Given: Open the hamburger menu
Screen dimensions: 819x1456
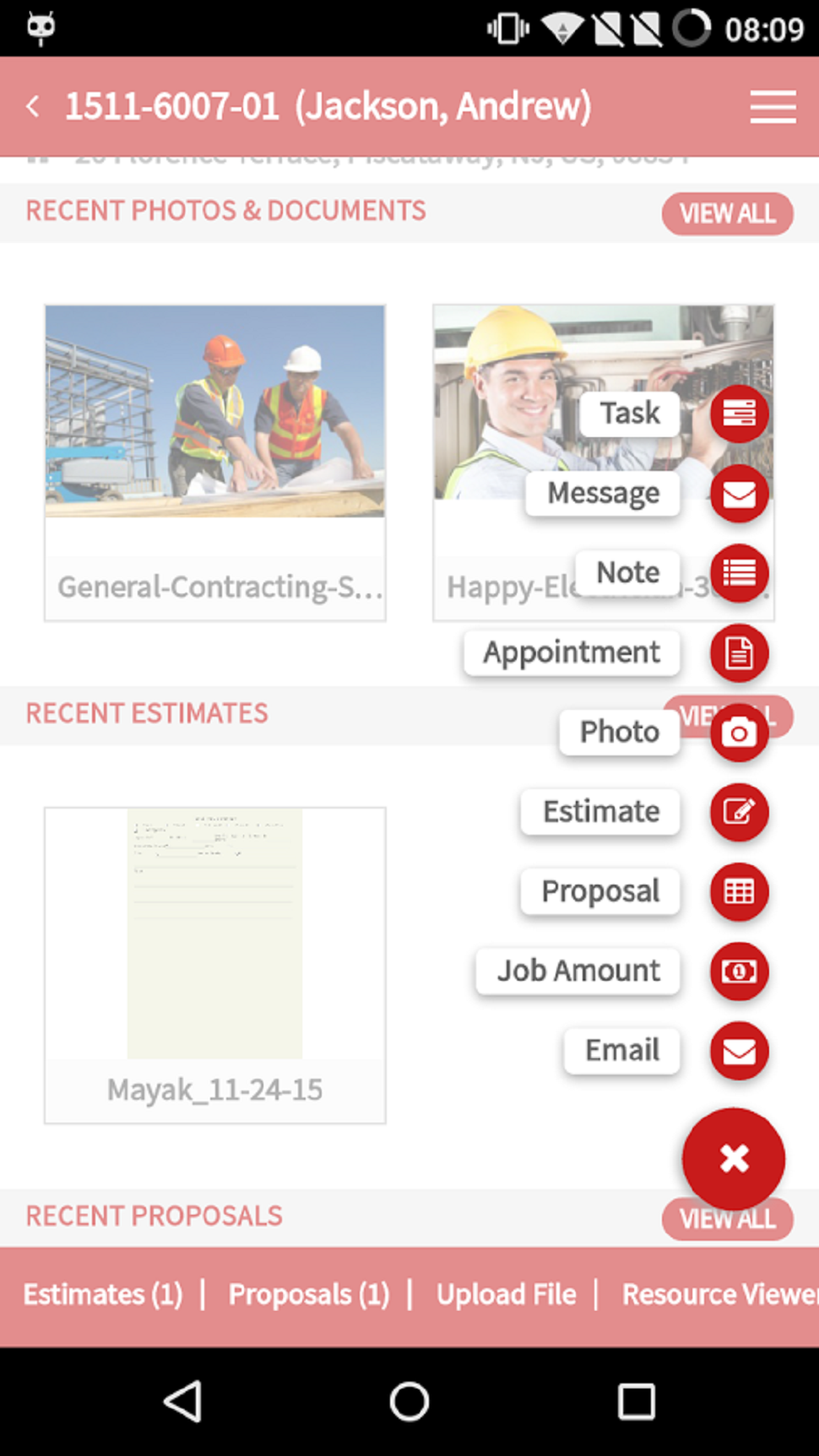Looking at the screenshot, I should [x=773, y=107].
